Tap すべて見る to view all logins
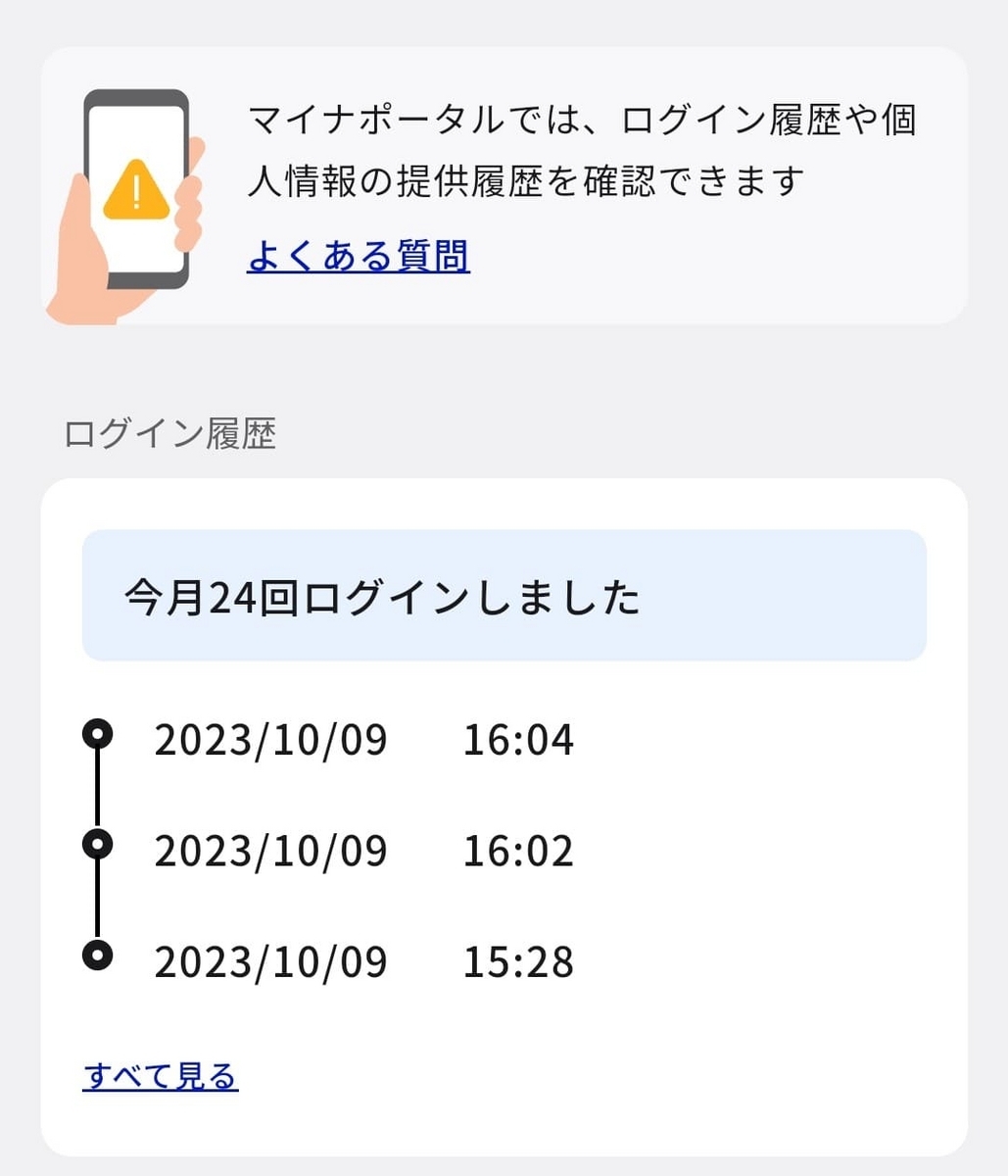 pos(161,1076)
